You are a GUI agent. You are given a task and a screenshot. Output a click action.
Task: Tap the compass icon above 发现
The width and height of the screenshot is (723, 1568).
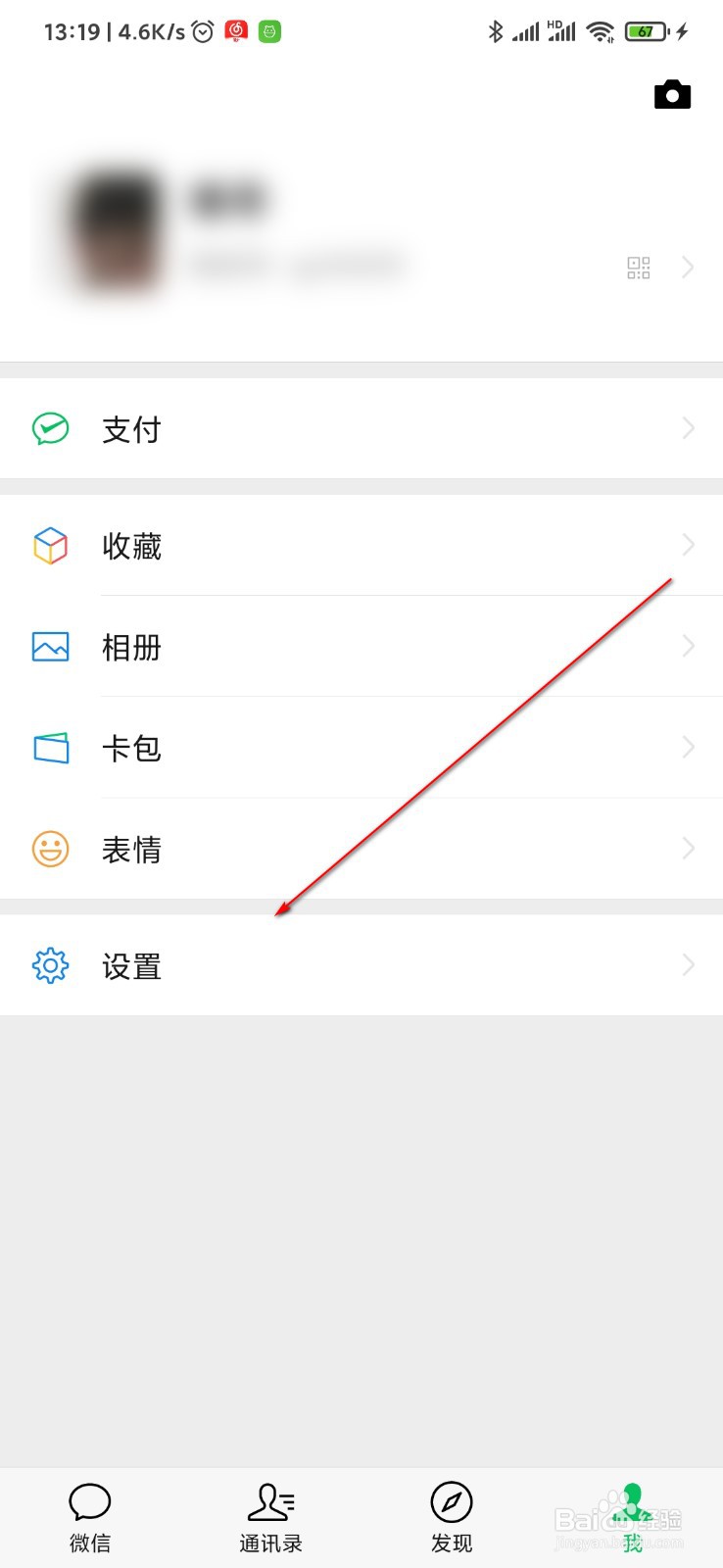452,1502
